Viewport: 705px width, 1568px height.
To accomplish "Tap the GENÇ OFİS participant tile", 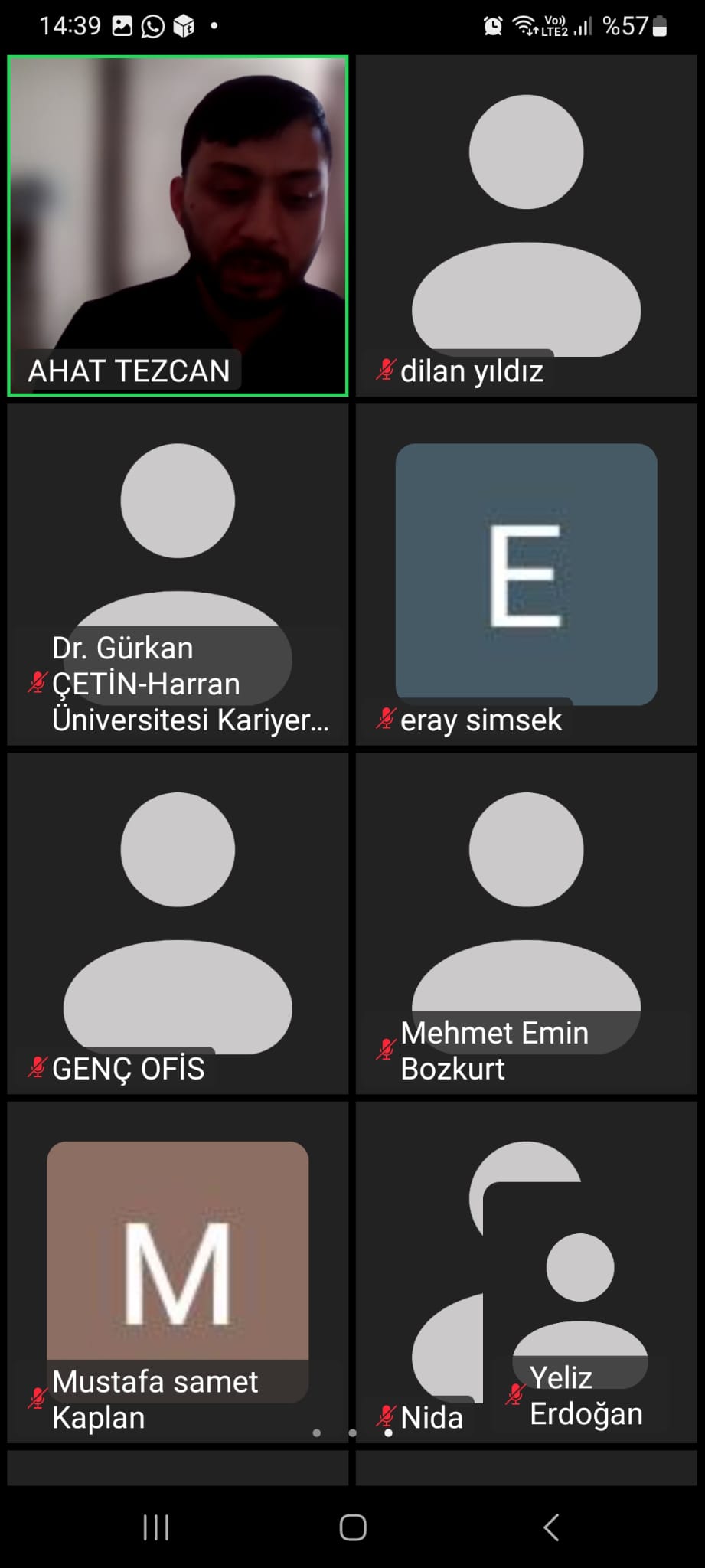I will click(x=178, y=923).
